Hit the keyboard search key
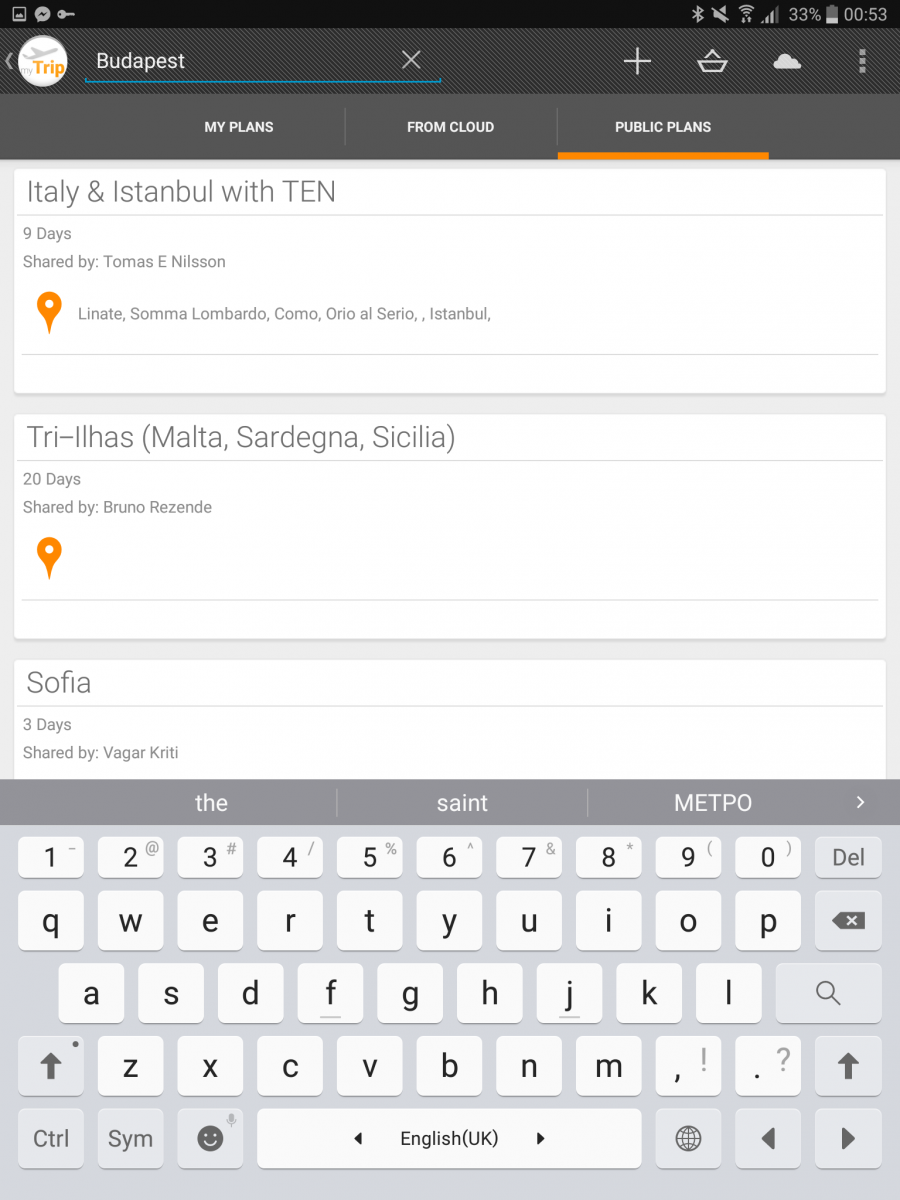 tap(828, 993)
